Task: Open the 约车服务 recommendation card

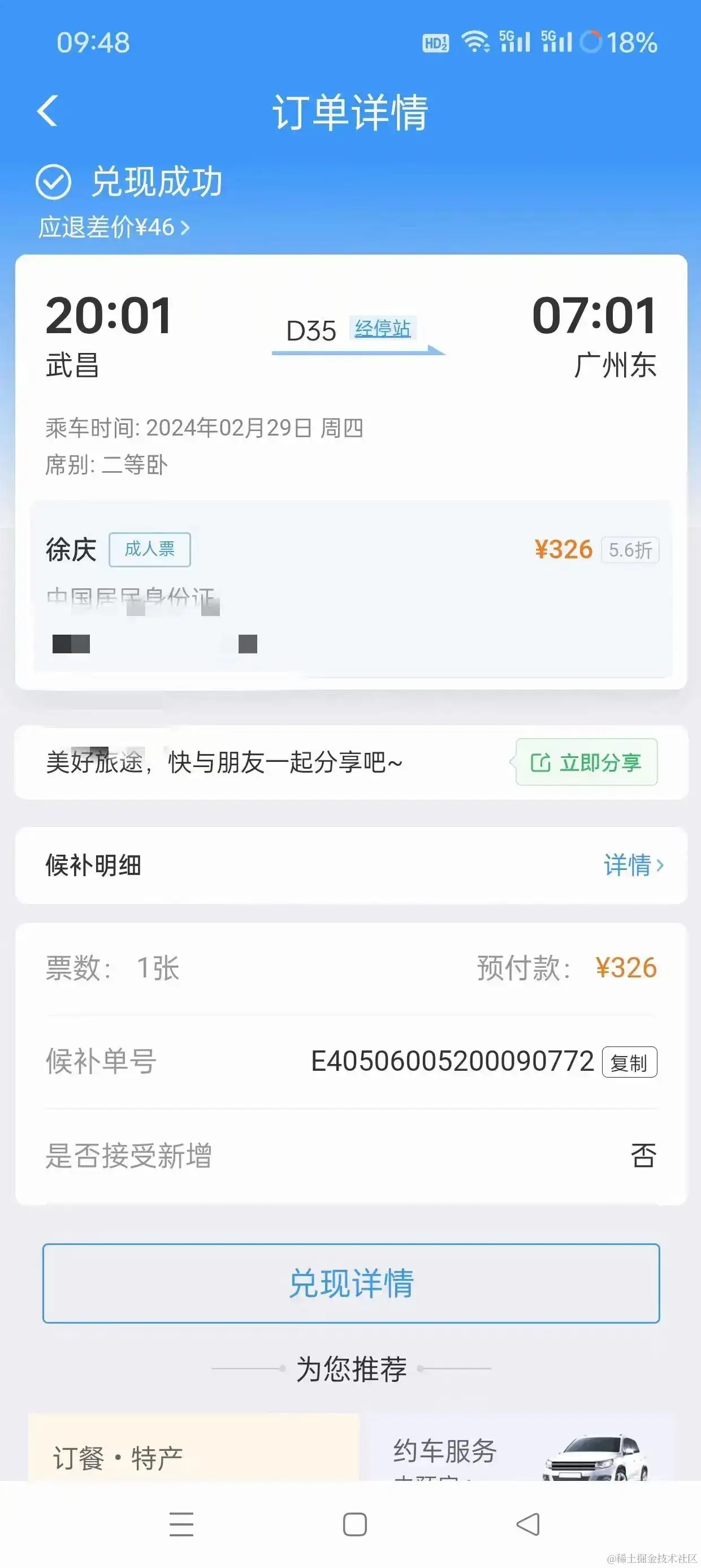Action: coord(517,1451)
